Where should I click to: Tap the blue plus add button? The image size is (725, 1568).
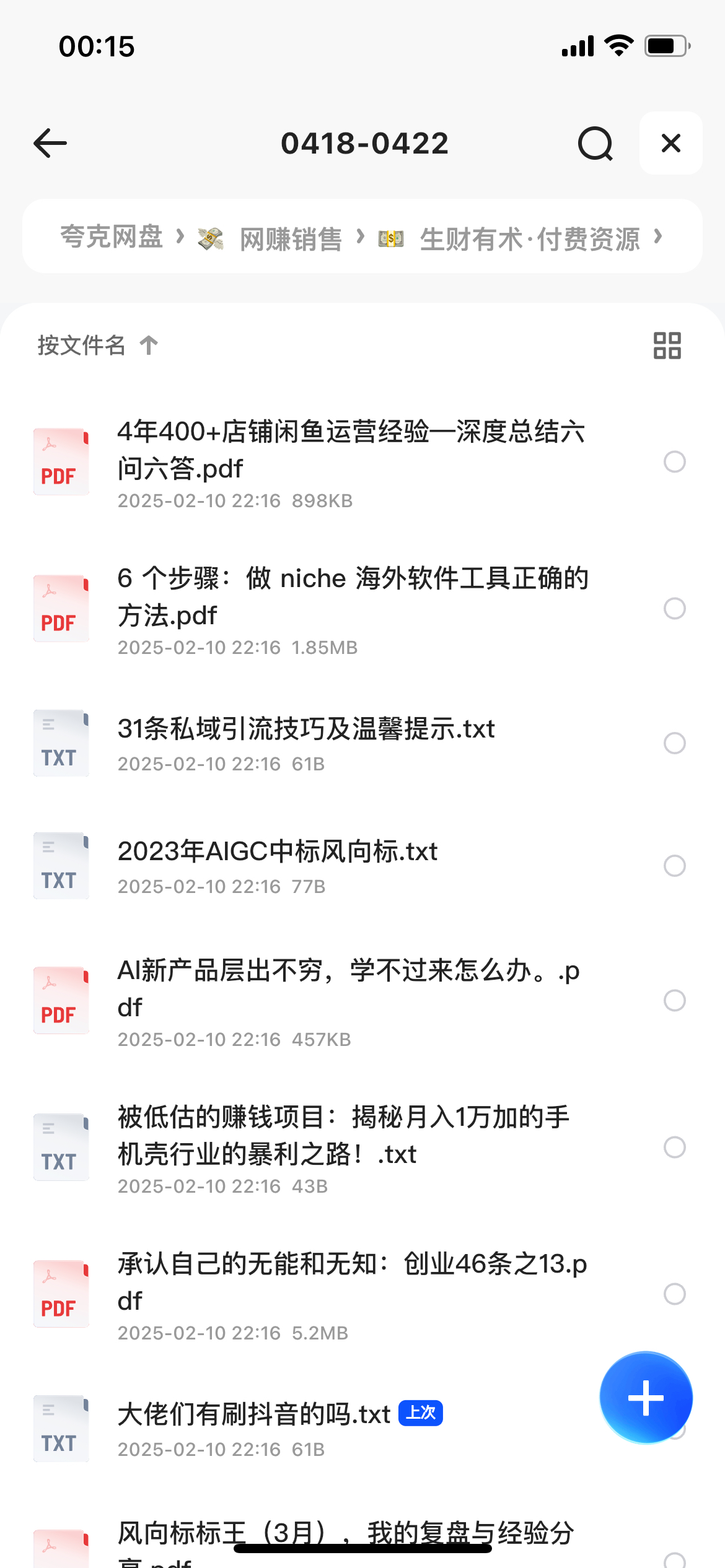click(x=646, y=1398)
